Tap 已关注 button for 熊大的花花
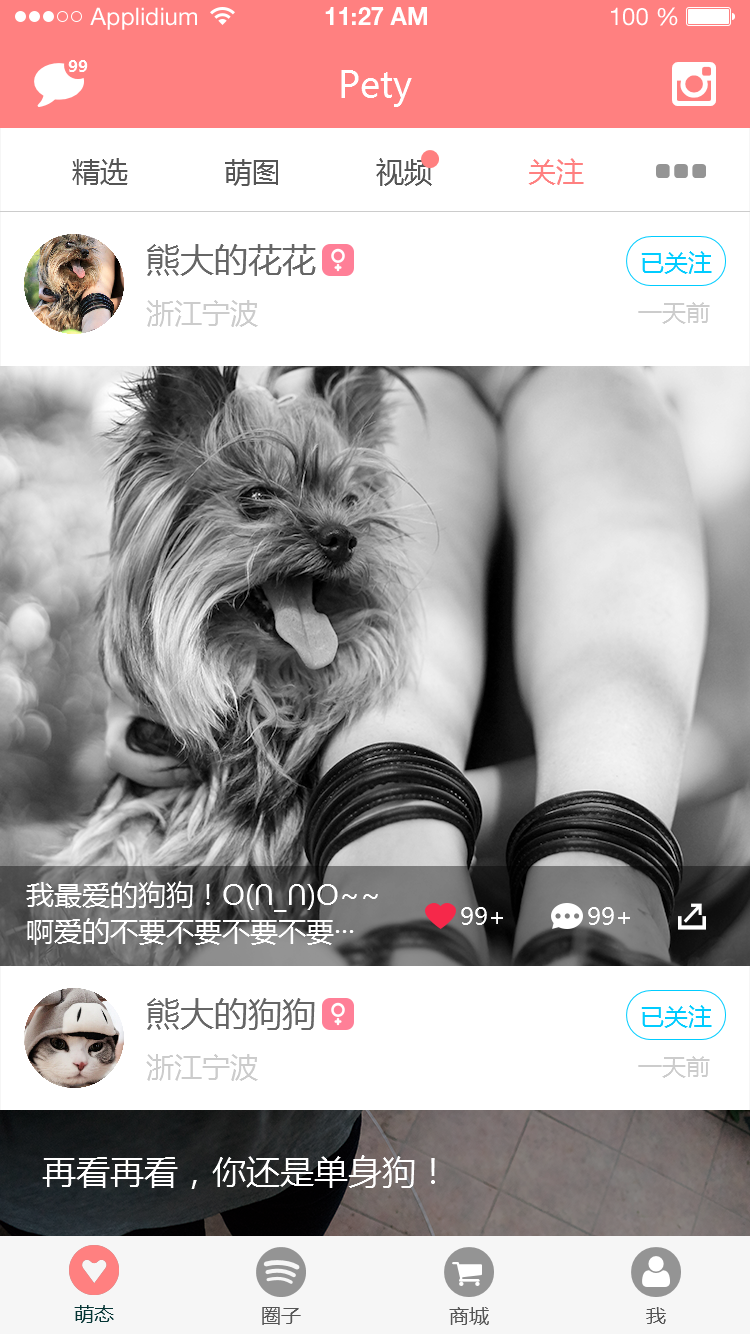The height and width of the screenshot is (1334, 750). (675, 263)
